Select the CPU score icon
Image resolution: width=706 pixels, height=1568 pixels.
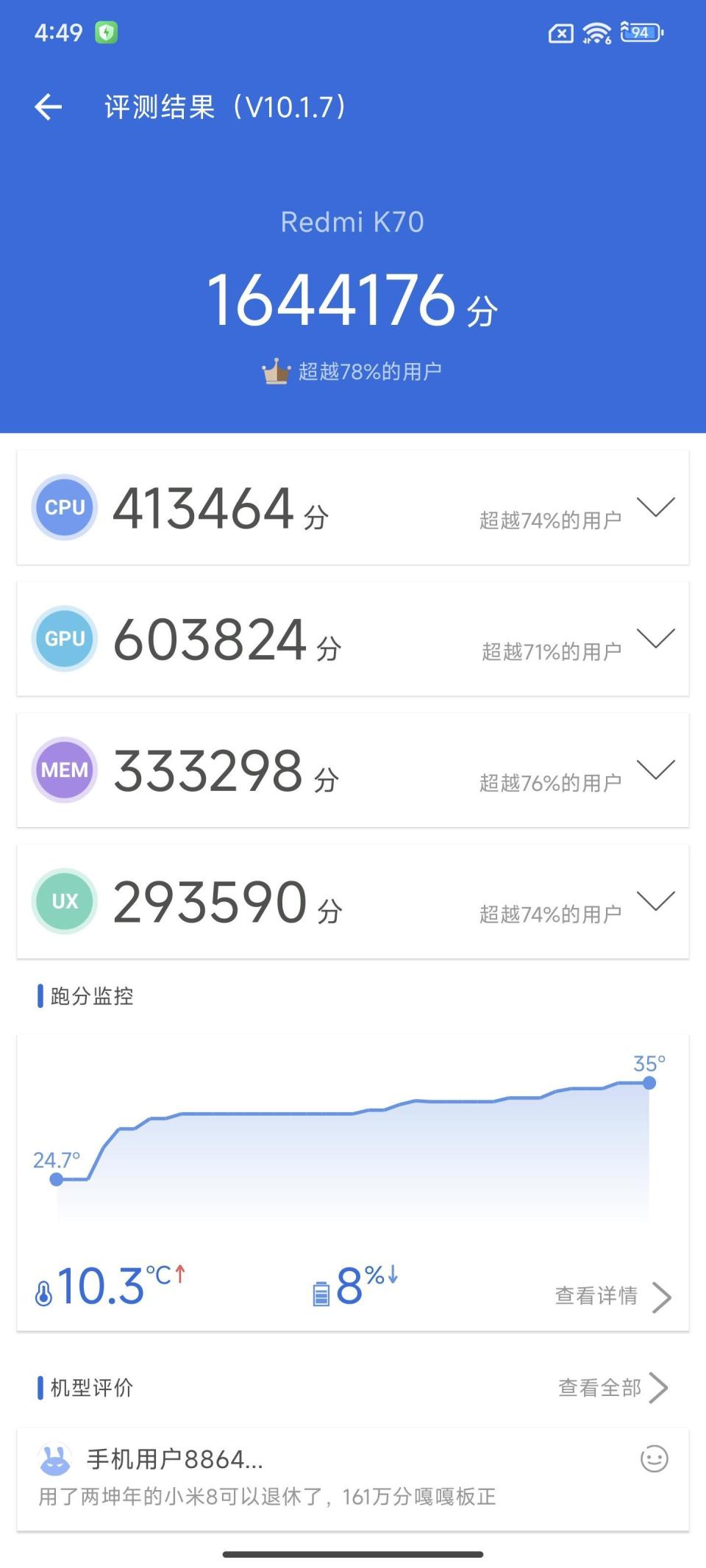click(64, 506)
